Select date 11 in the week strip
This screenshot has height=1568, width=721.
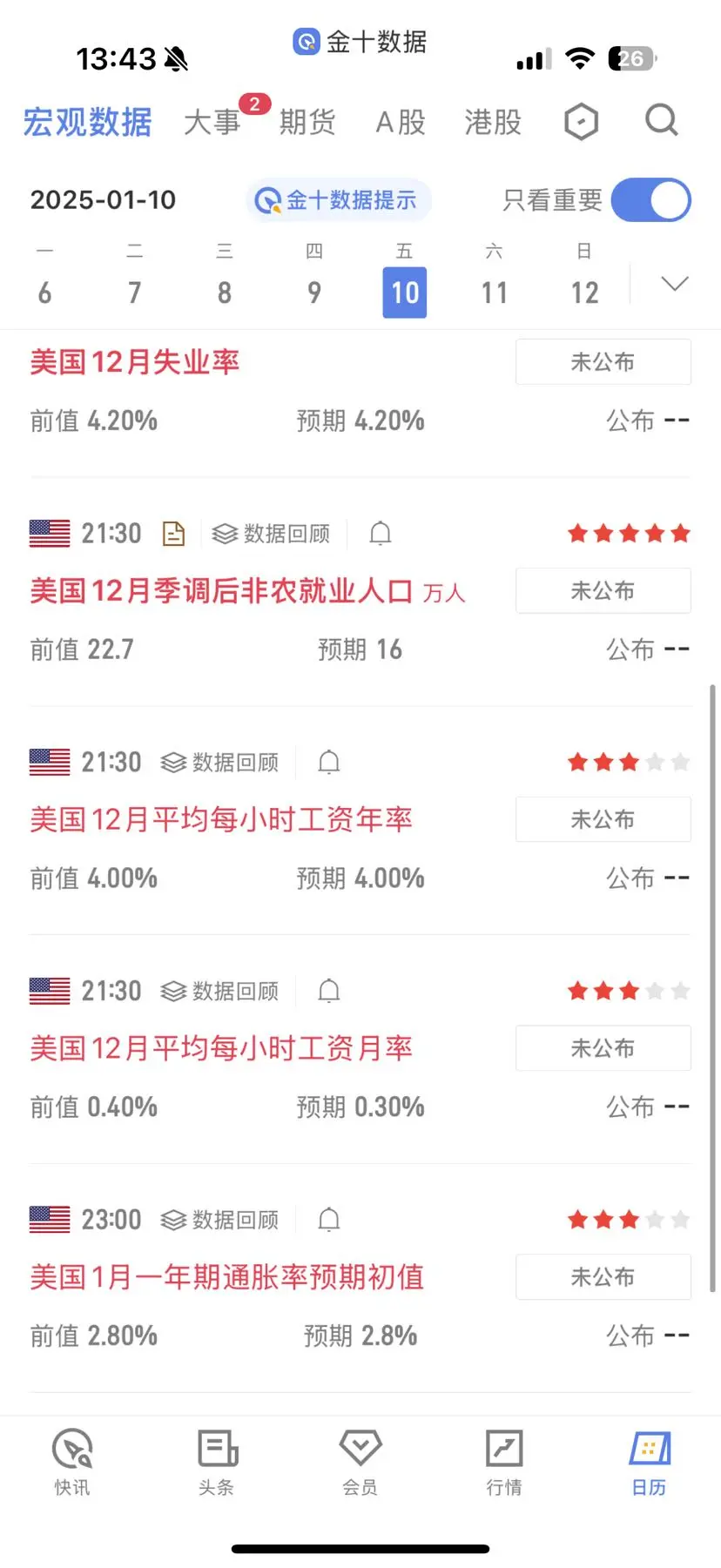[494, 292]
